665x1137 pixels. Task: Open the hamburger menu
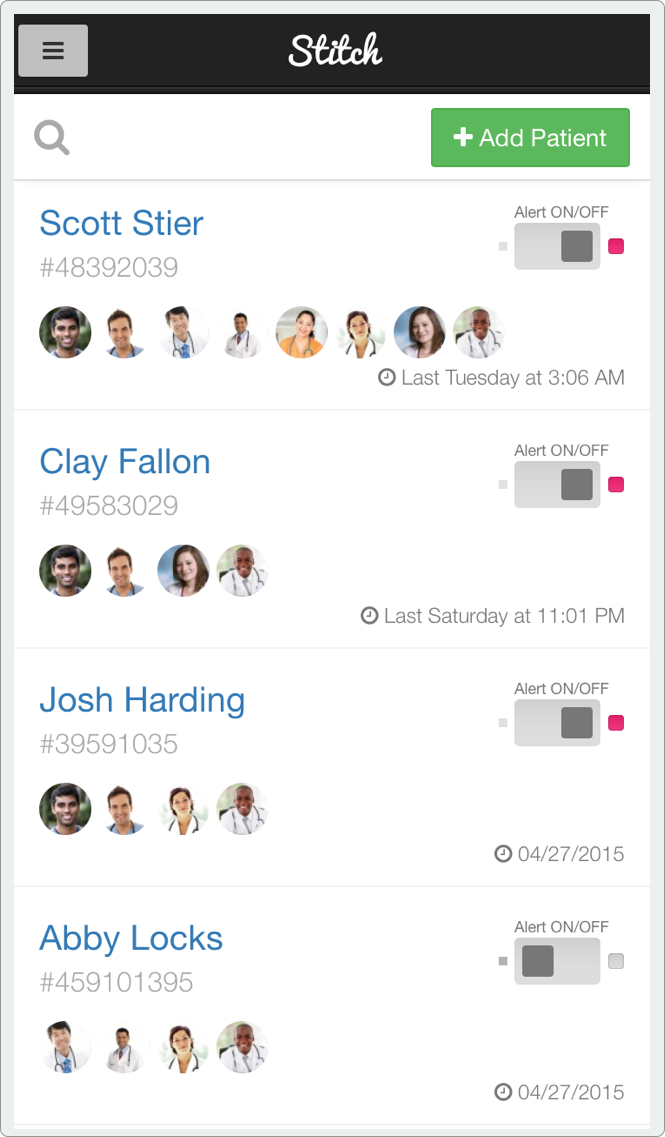[53, 51]
